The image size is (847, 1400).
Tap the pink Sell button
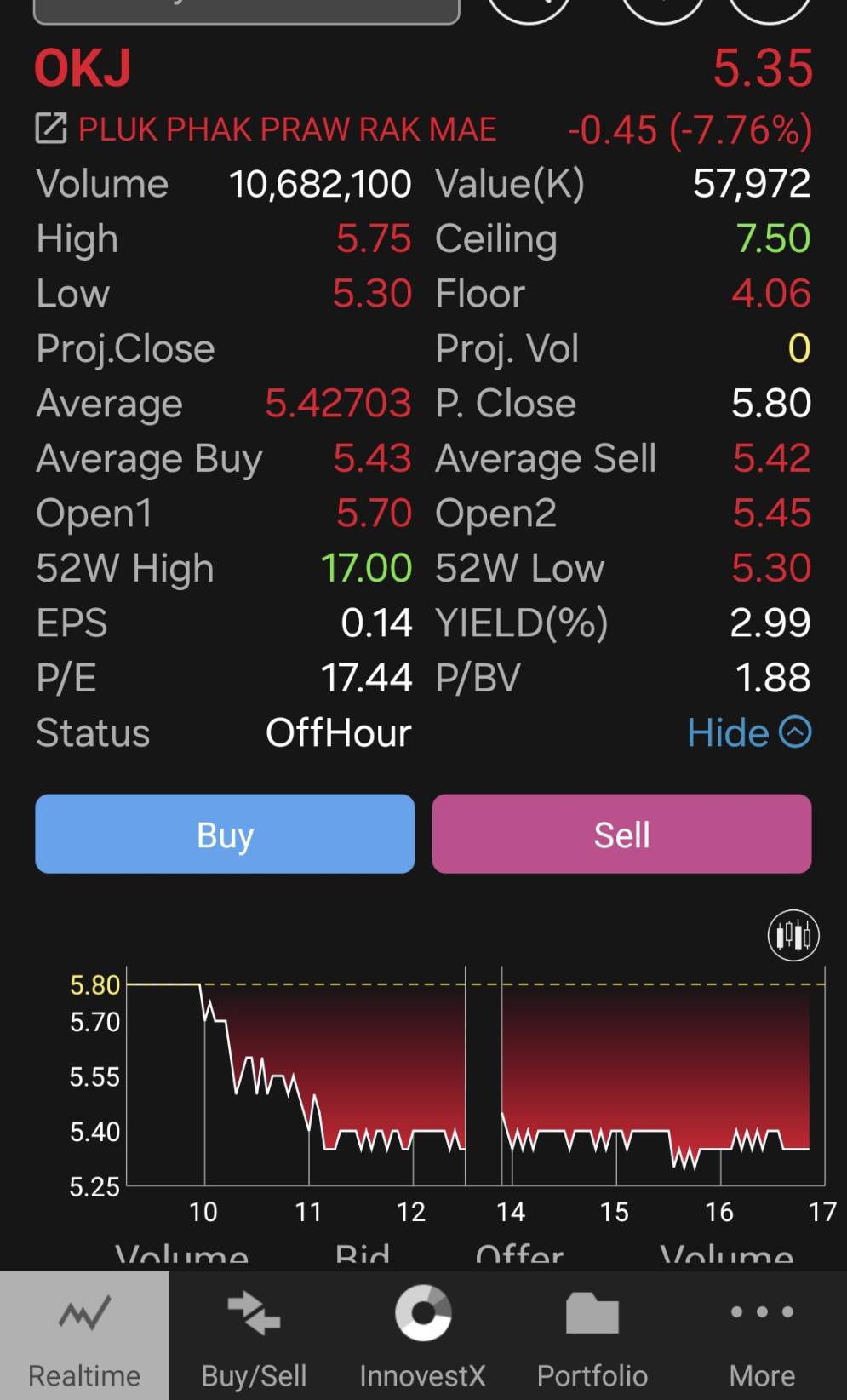pos(621,834)
